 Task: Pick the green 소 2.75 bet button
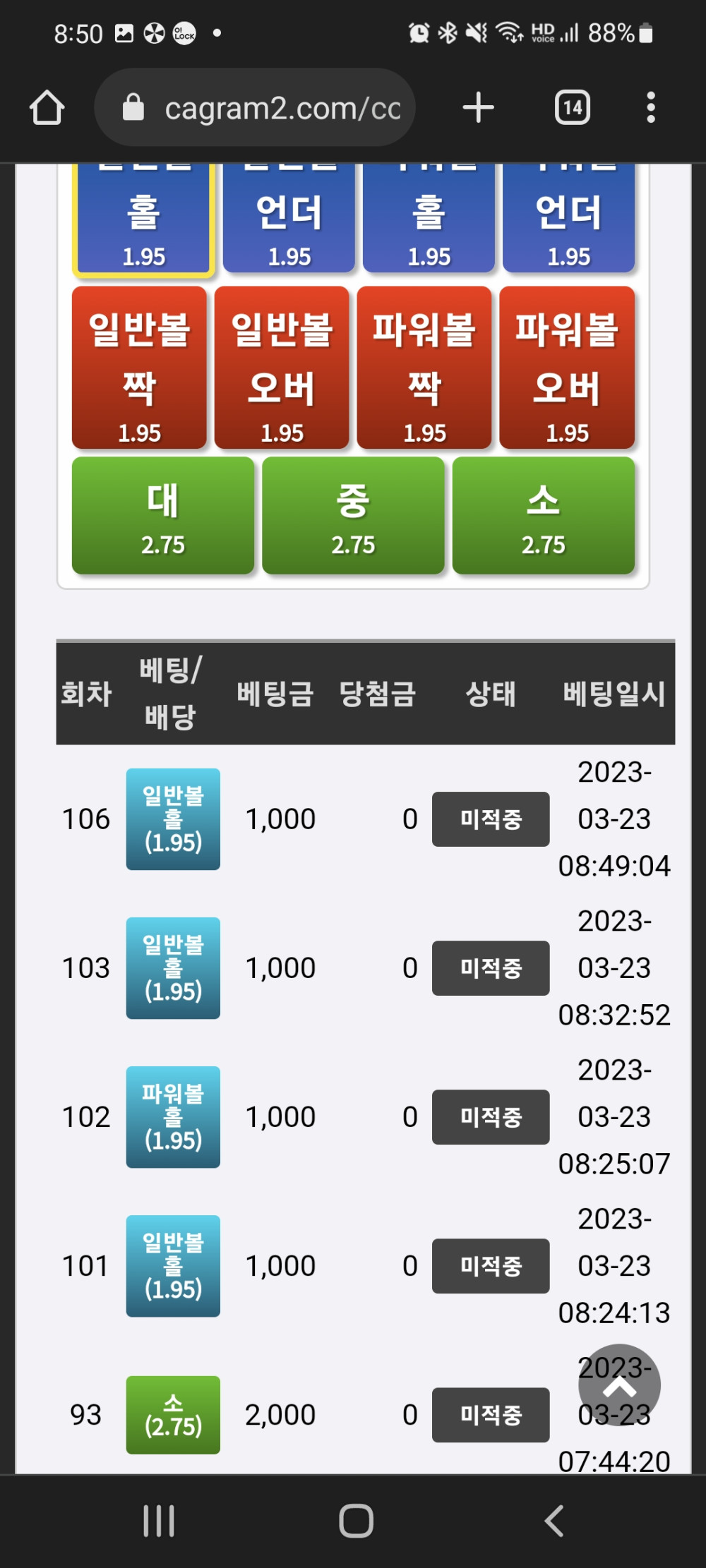coord(543,516)
